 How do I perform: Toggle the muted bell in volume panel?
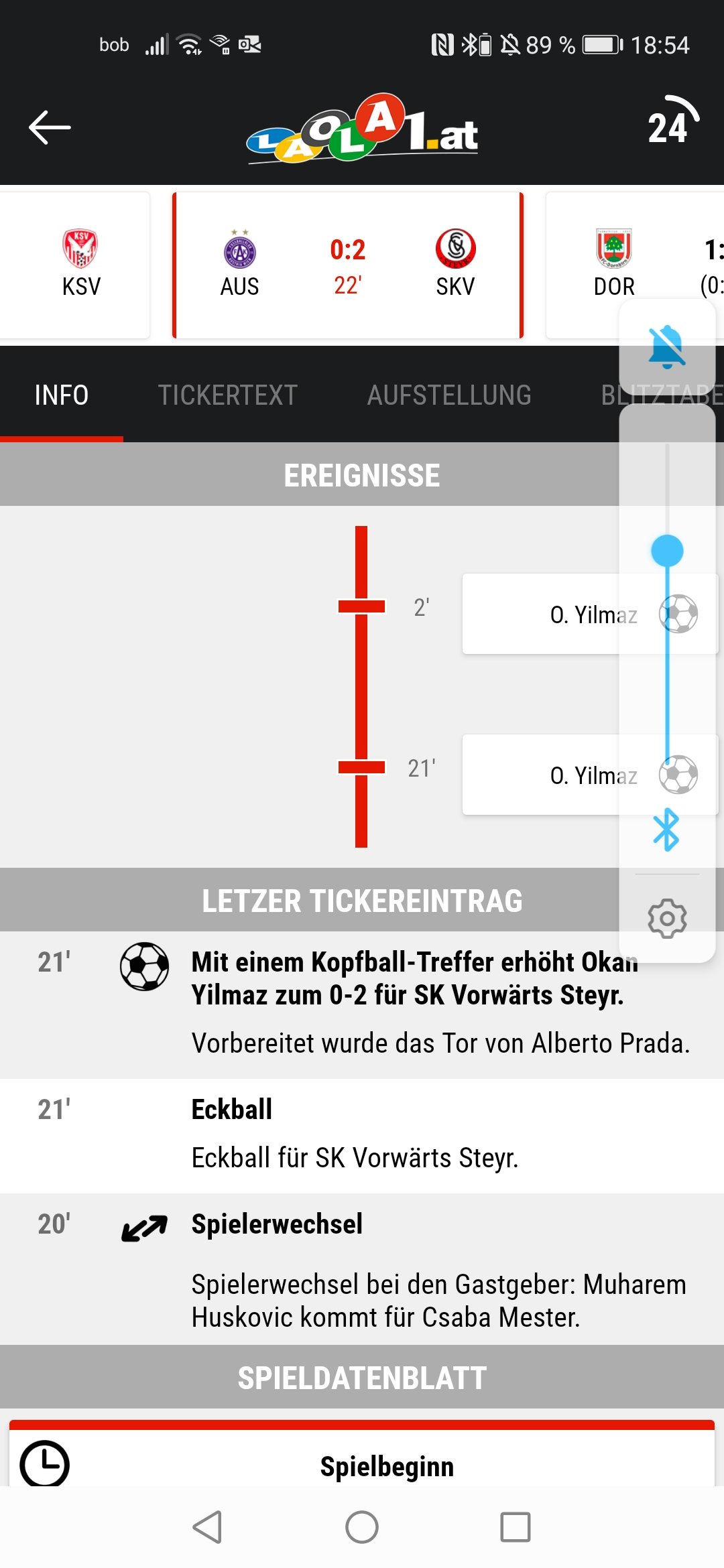click(667, 347)
